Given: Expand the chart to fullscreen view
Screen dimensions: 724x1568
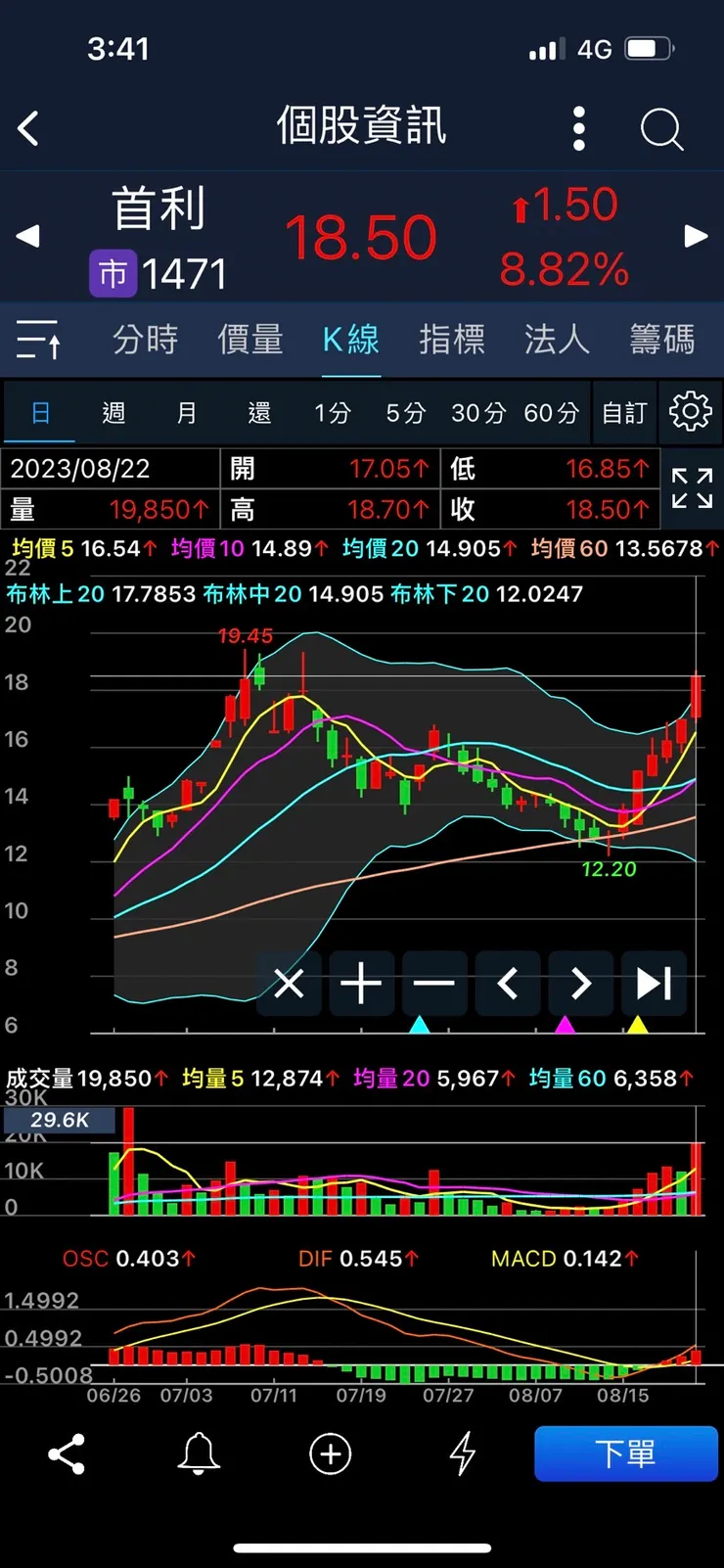Looking at the screenshot, I should coord(692,490).
